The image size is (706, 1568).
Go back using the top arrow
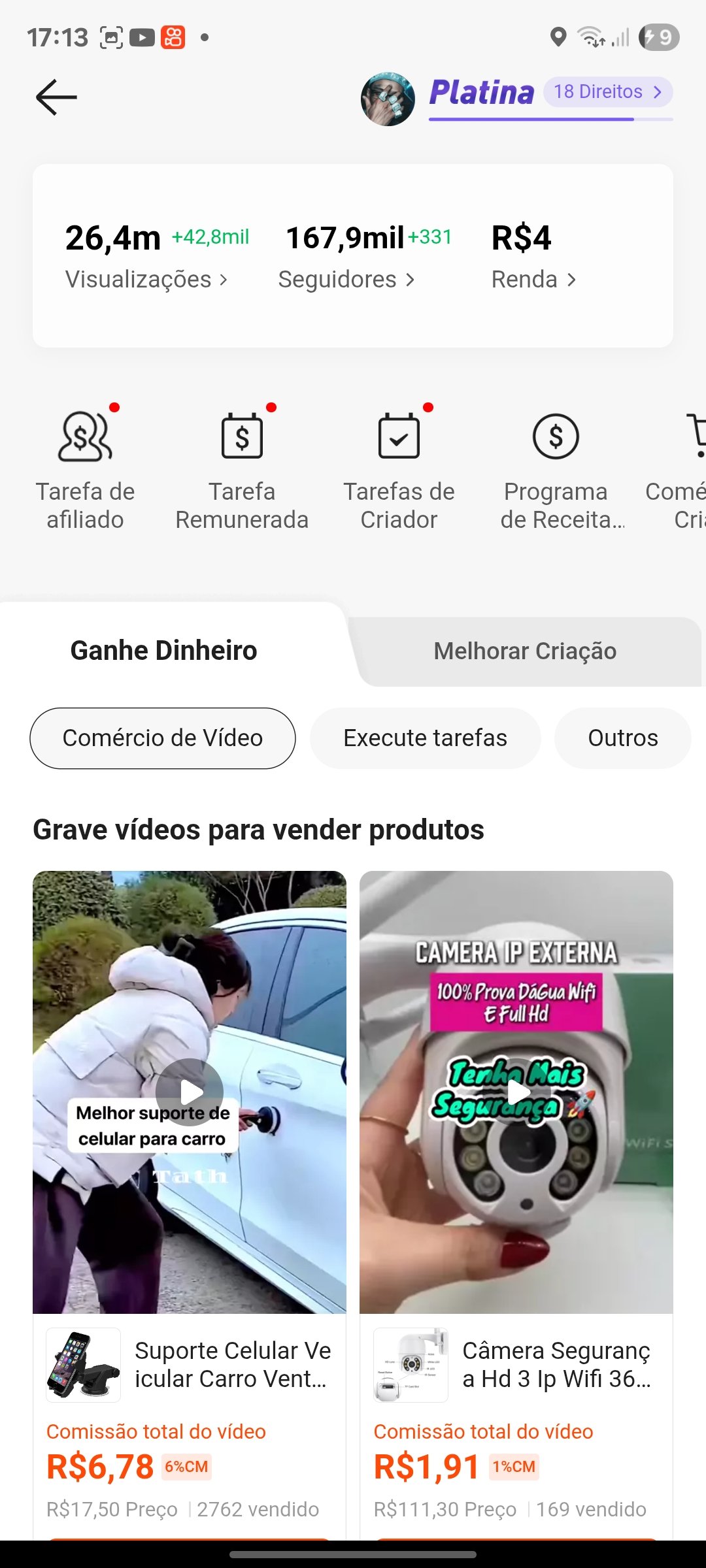[x=56, y=97]
